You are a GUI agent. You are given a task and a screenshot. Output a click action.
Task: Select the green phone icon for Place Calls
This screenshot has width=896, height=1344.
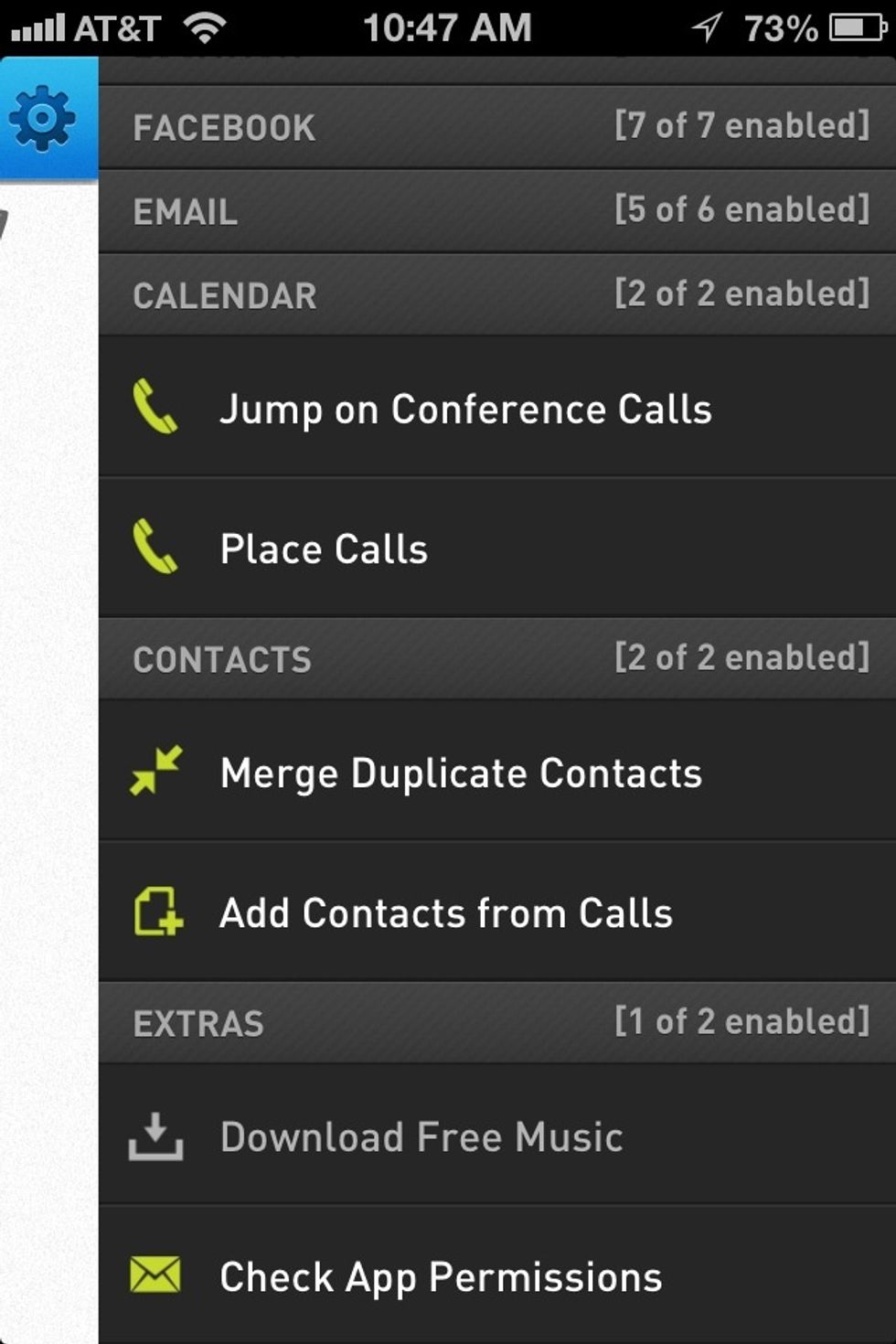(x=157, y=549)
